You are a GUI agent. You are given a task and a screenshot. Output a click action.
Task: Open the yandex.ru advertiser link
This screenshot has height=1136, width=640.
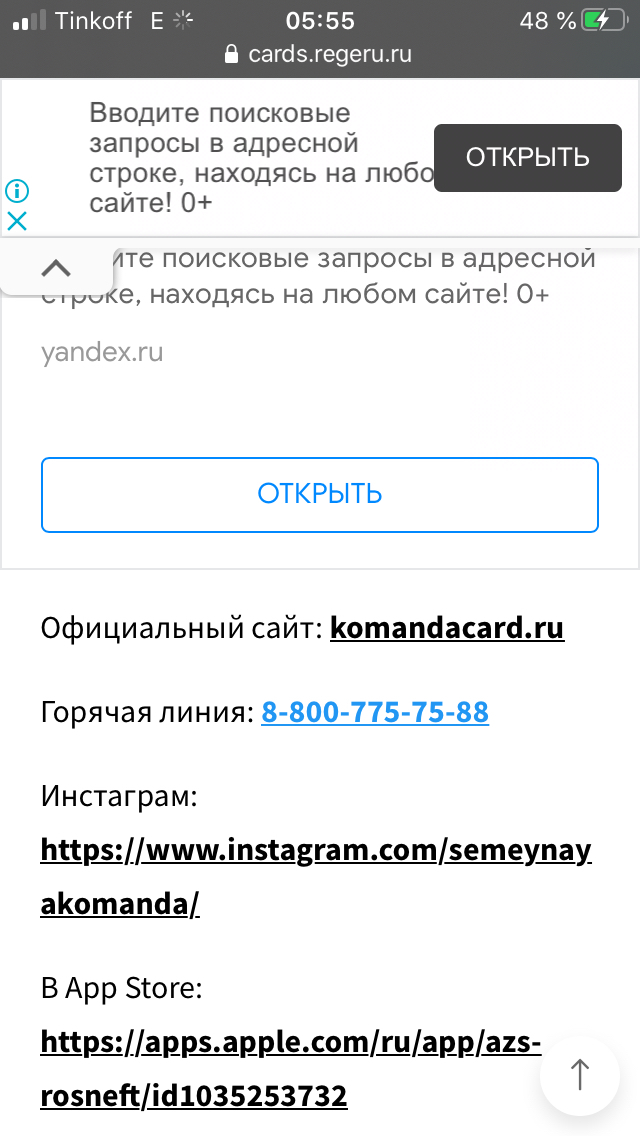tap(102, 352)
